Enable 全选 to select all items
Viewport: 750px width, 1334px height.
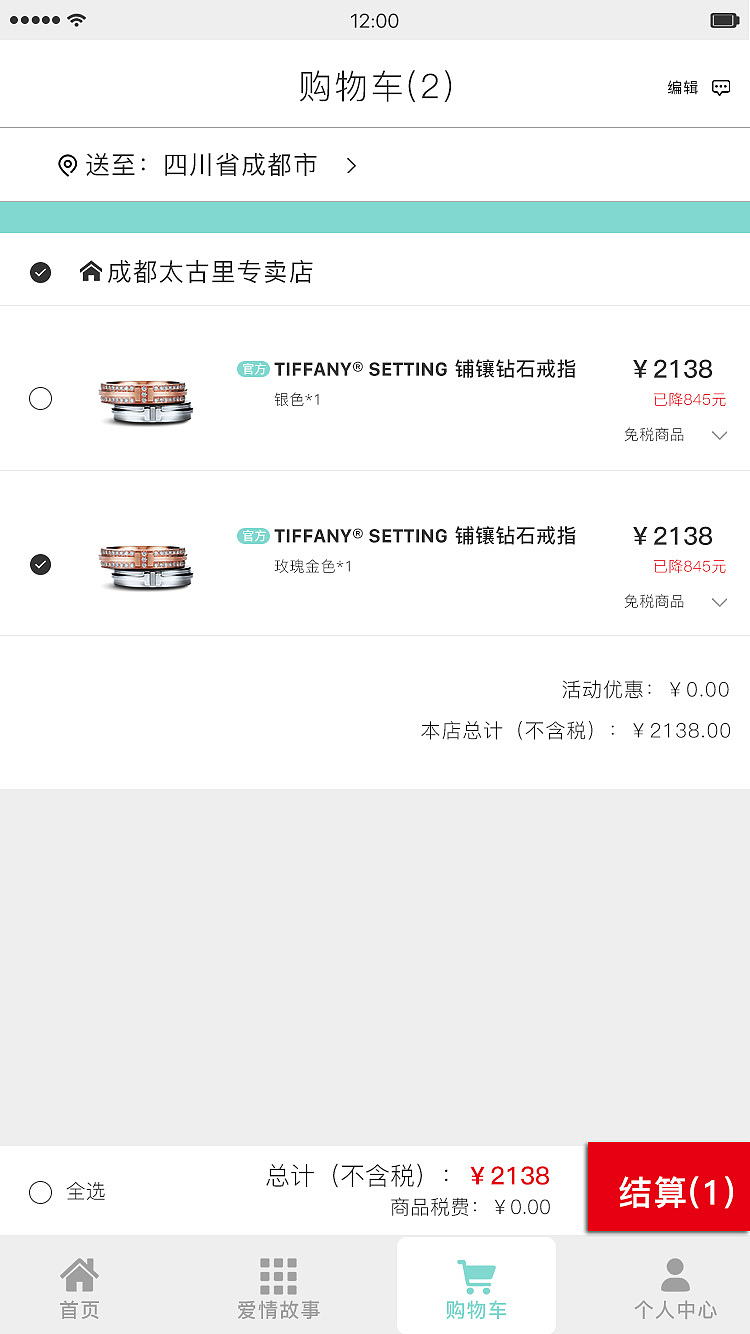pos(40,1192)
